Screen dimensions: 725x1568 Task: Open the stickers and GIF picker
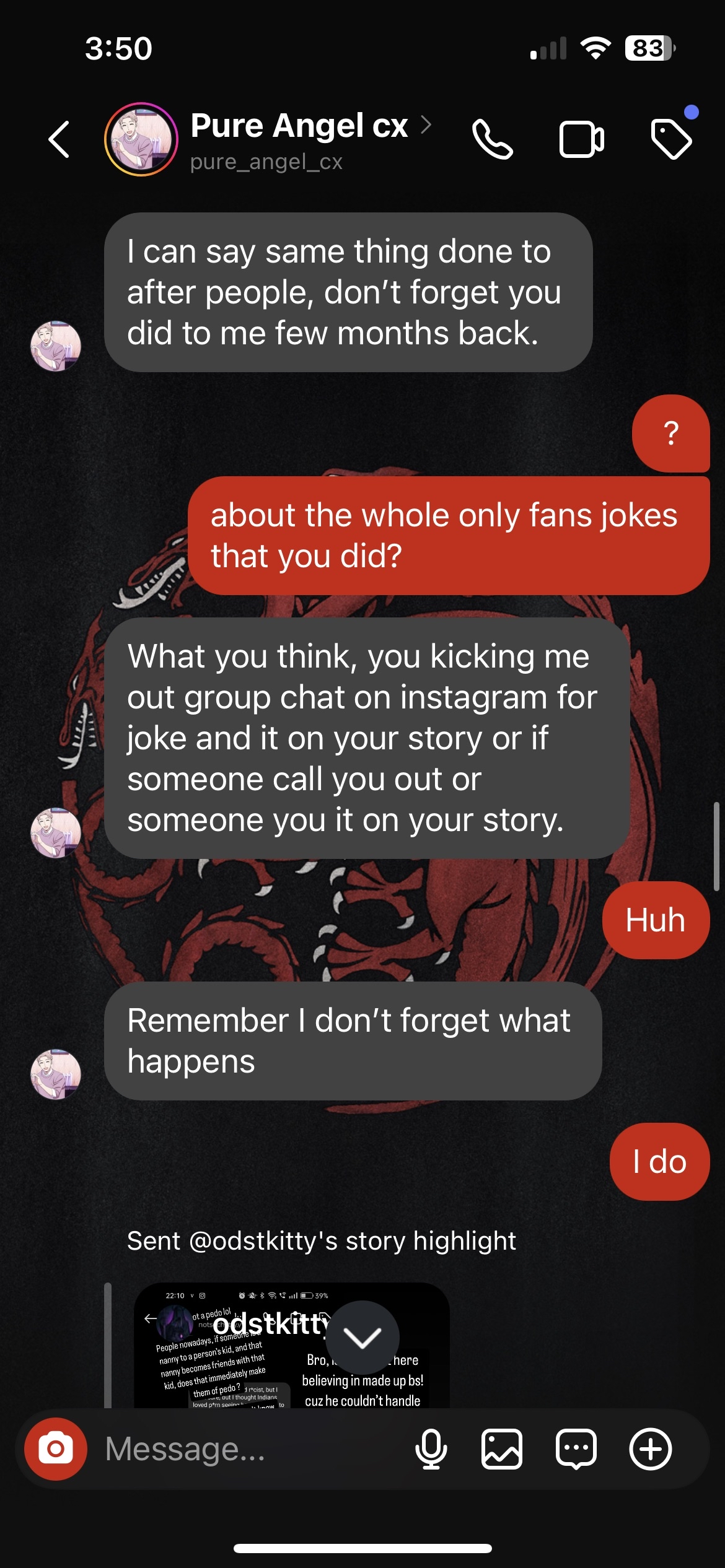[x=576, y=1449]
